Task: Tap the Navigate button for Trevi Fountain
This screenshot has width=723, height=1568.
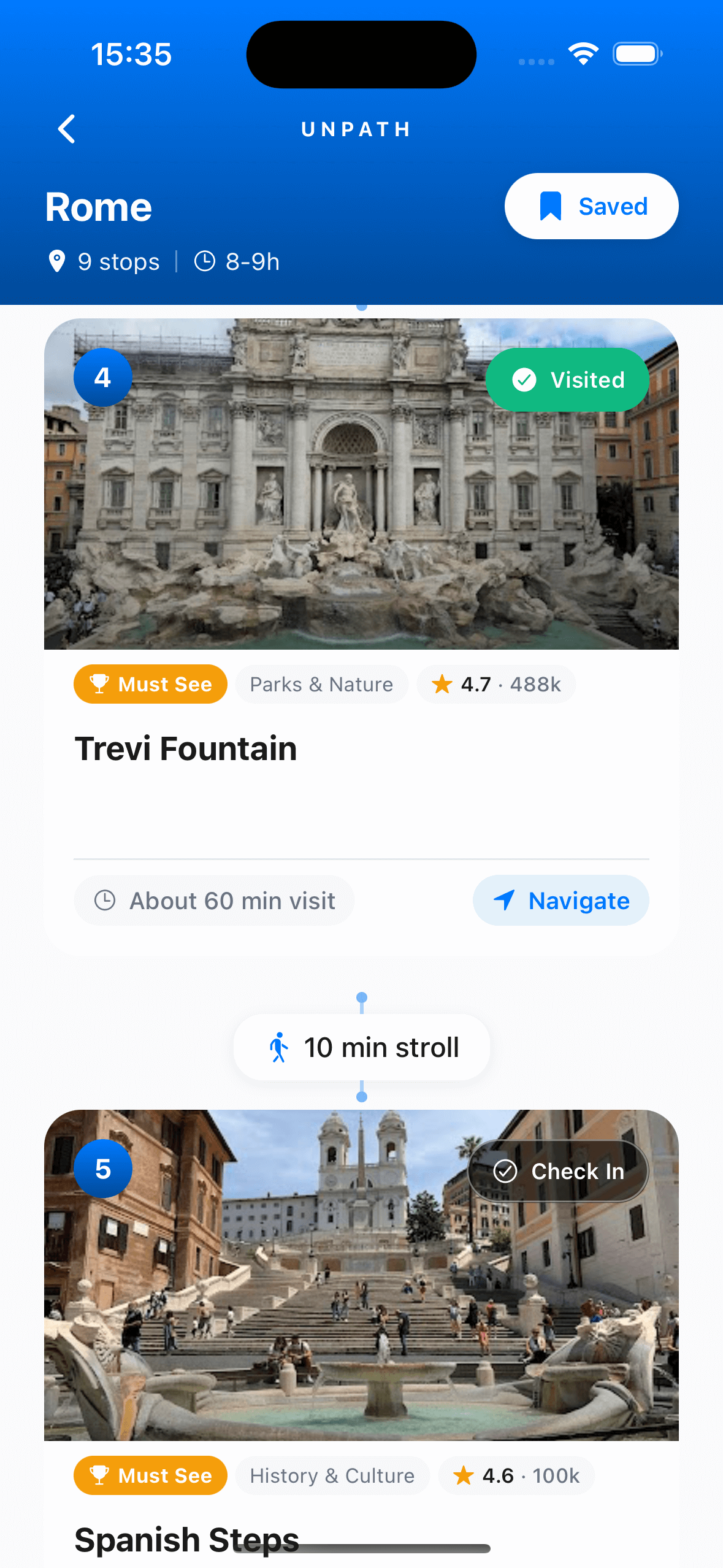Action: (560, 900)
